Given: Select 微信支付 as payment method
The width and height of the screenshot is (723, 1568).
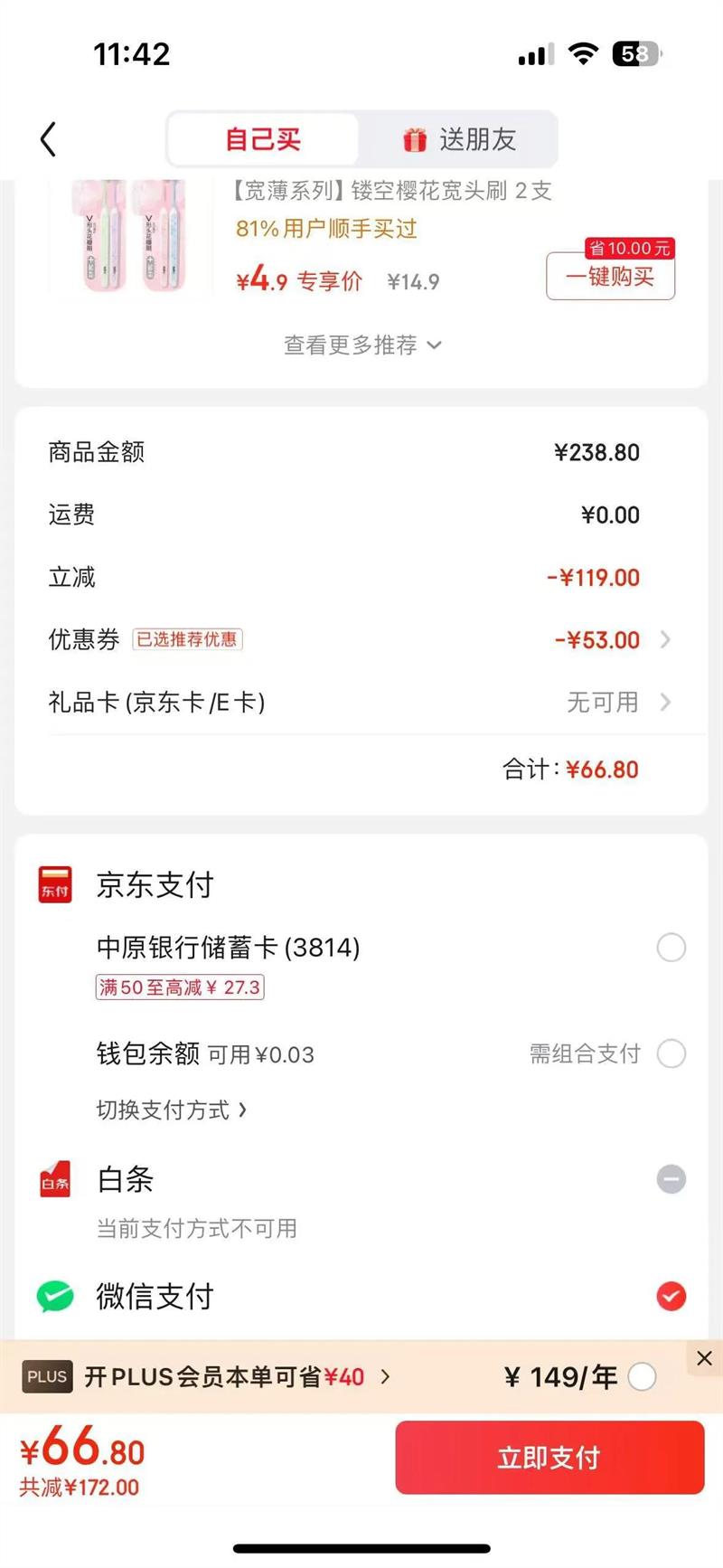Looking at the screenshot, I should [x=671, y=1296].
